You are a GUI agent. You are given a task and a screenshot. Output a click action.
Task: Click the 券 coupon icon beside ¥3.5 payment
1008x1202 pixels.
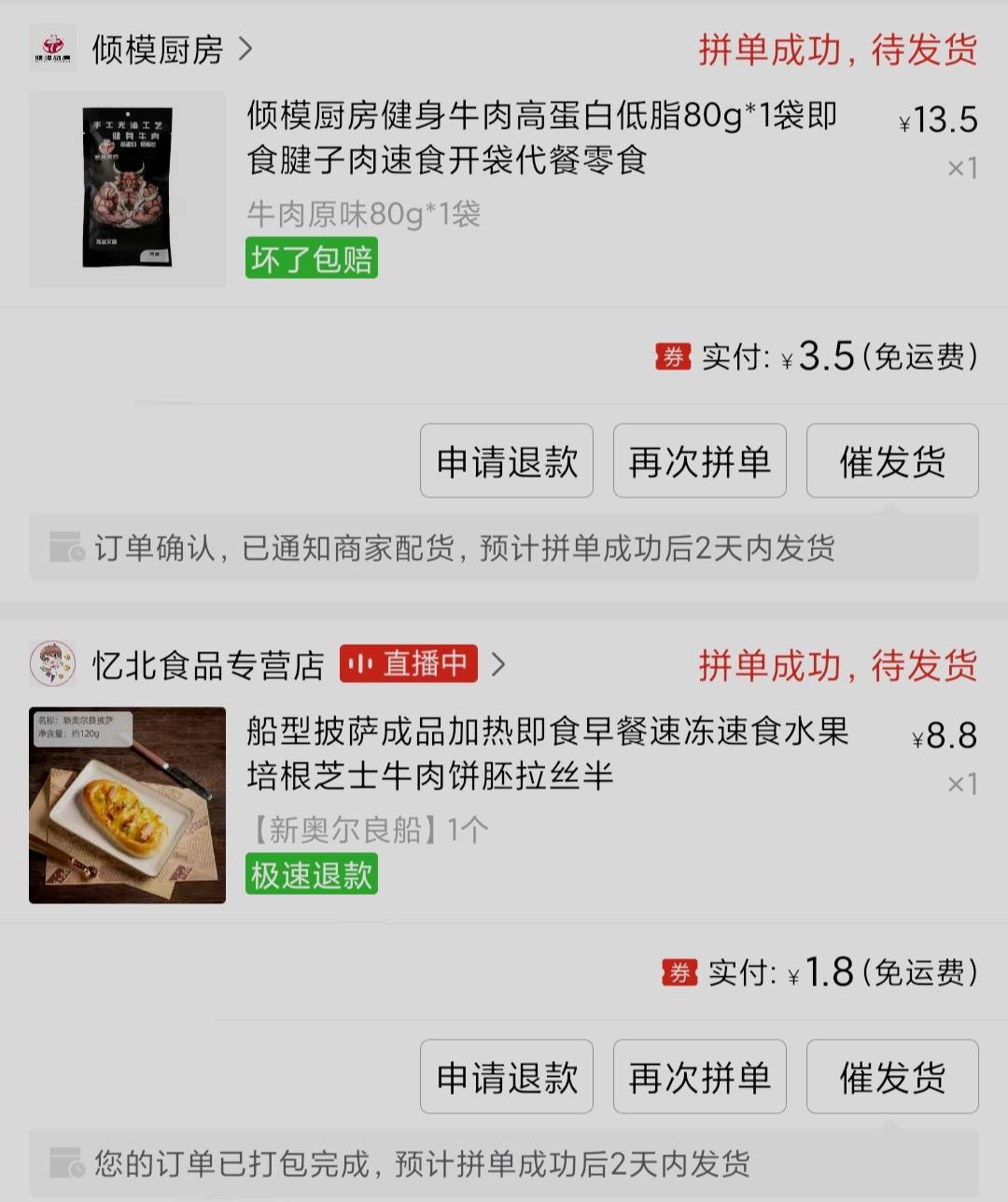click(x=674, y=356)
